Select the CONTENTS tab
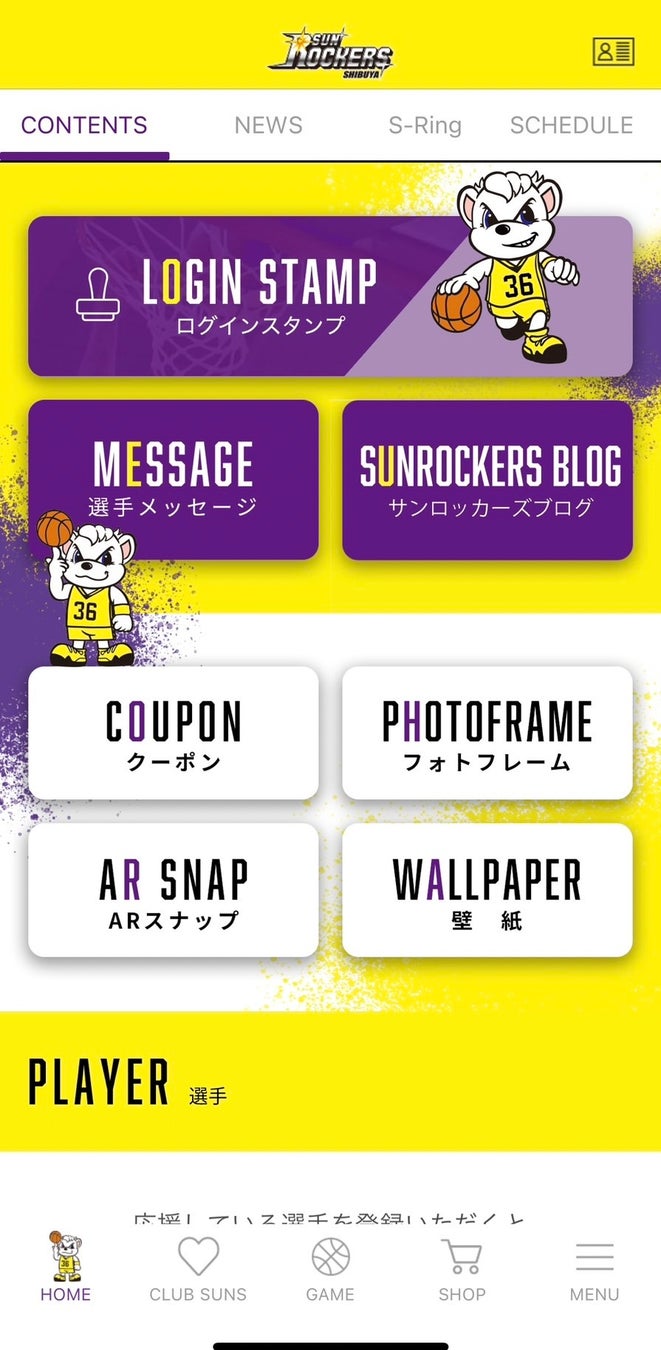The width and height of the screenshot is (661, 1350). (x=84, y=125)
